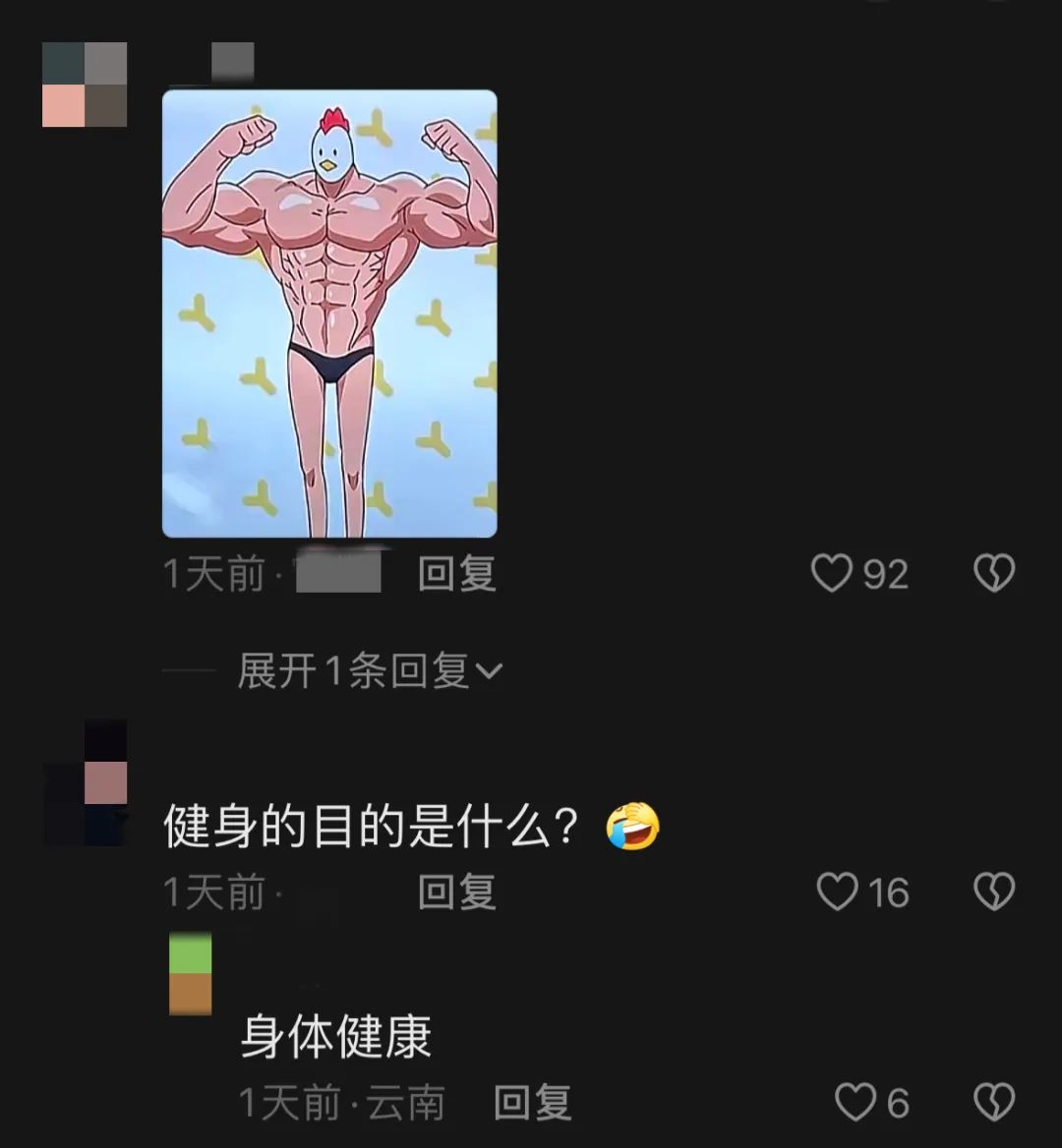Image resolution: width=1062 pixels, height=1148 pixels.
Task: Open the muscular chicken image in the comment
Action: pyautogui.click(x=329, y=314)
